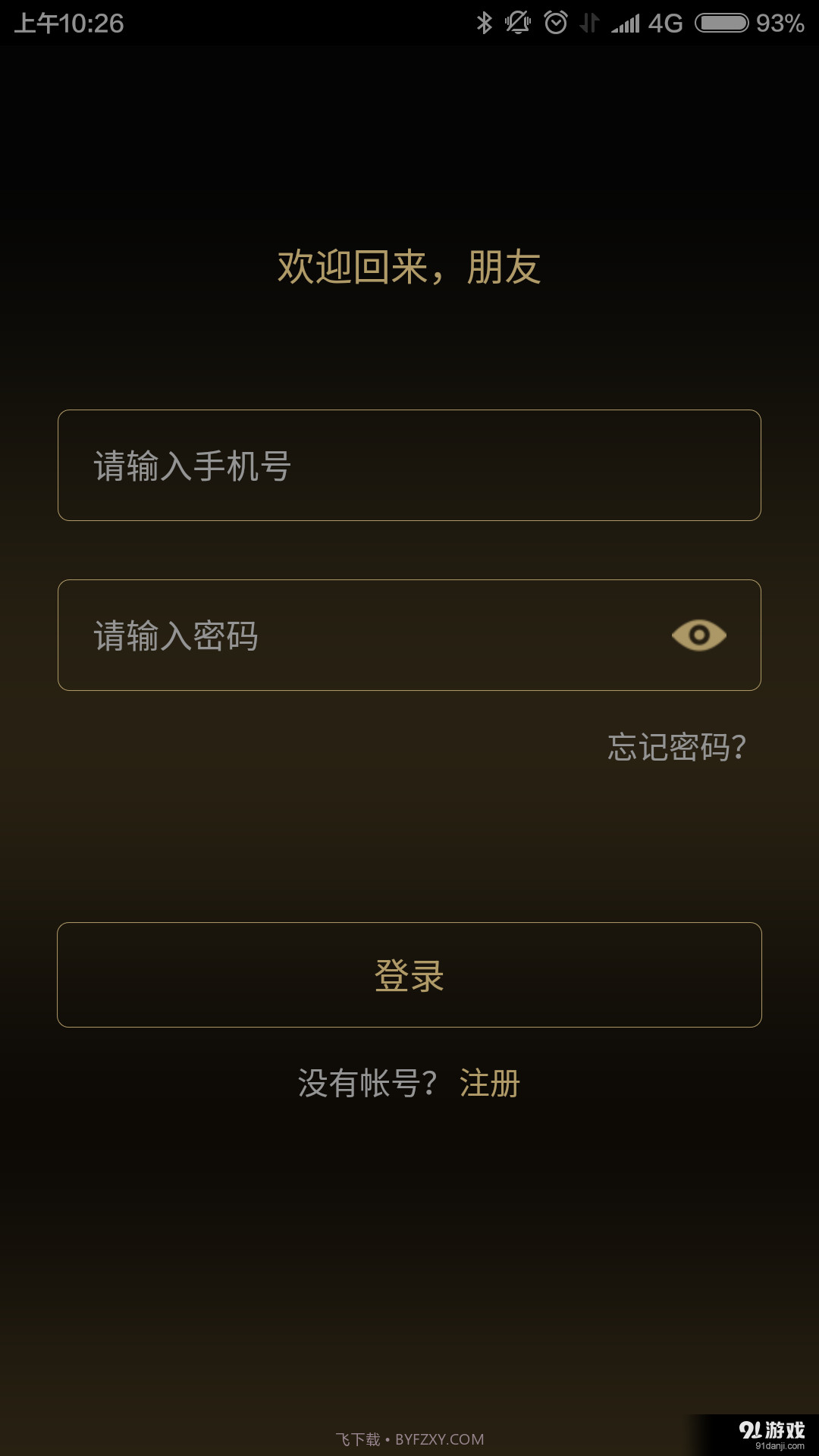This screenshot has width=819, height=1456.
Task: Select the password input field
Action: click(x=341, y=635)
